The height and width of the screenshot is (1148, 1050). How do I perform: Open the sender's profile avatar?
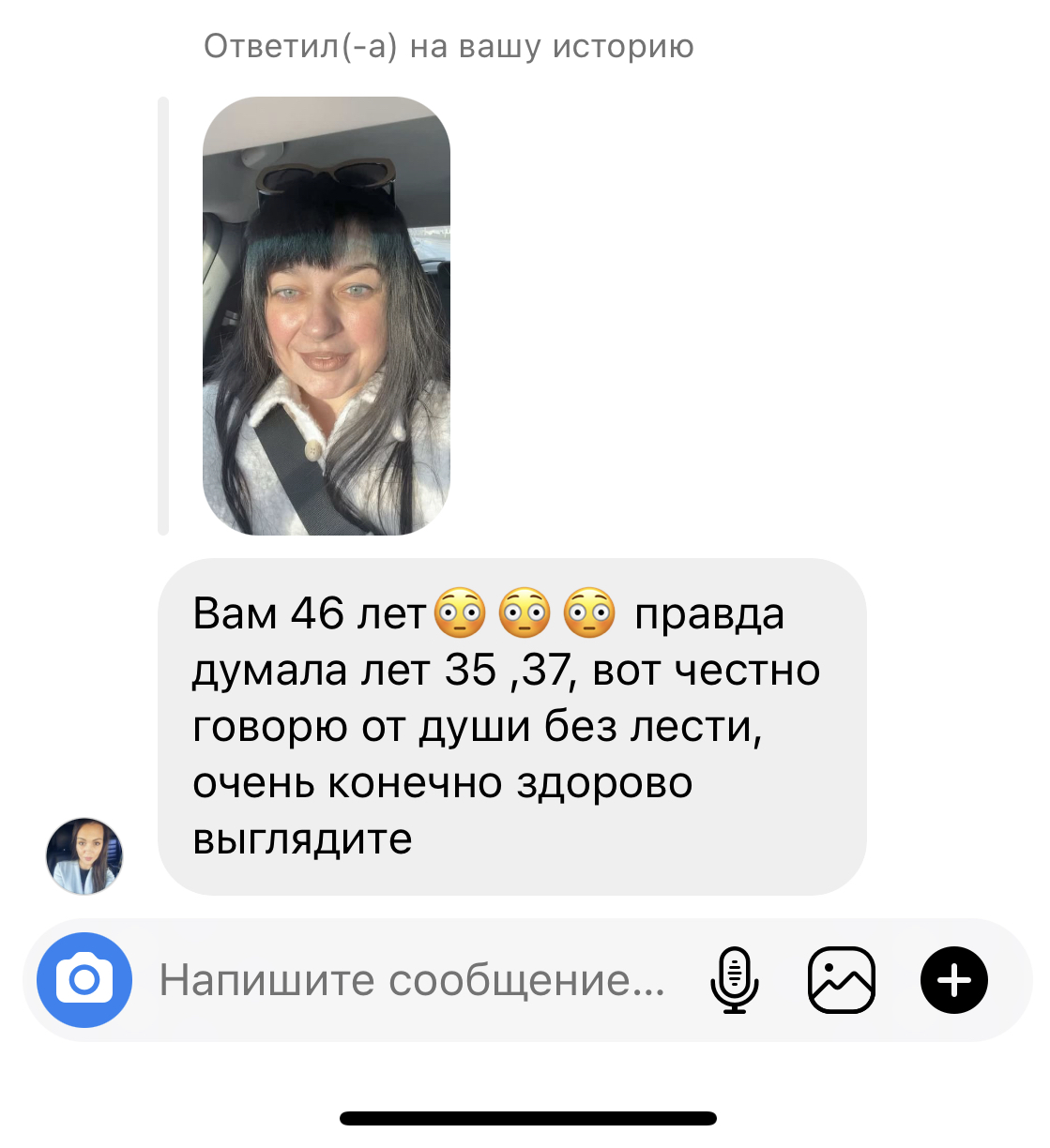pyautogui.click(x=84, y=855)
